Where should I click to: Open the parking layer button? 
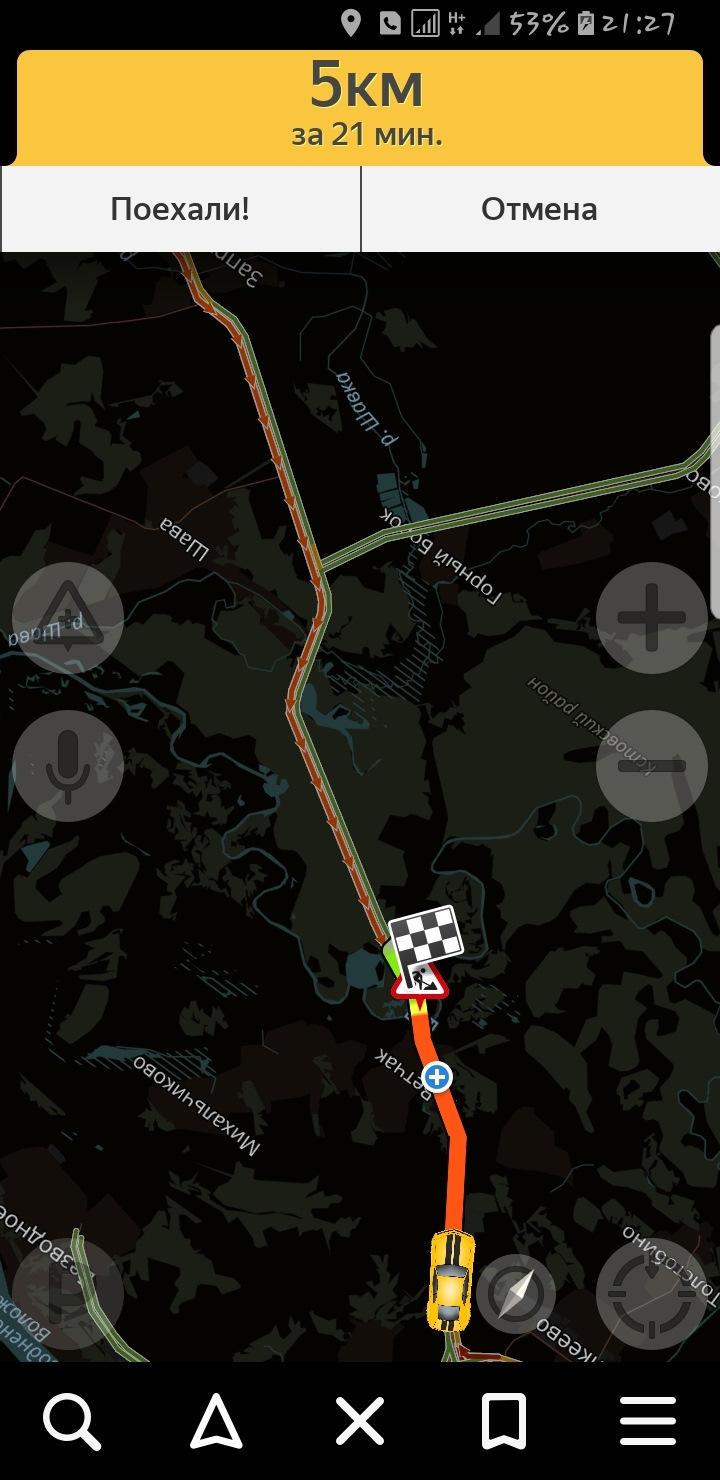coord(67,1293)
